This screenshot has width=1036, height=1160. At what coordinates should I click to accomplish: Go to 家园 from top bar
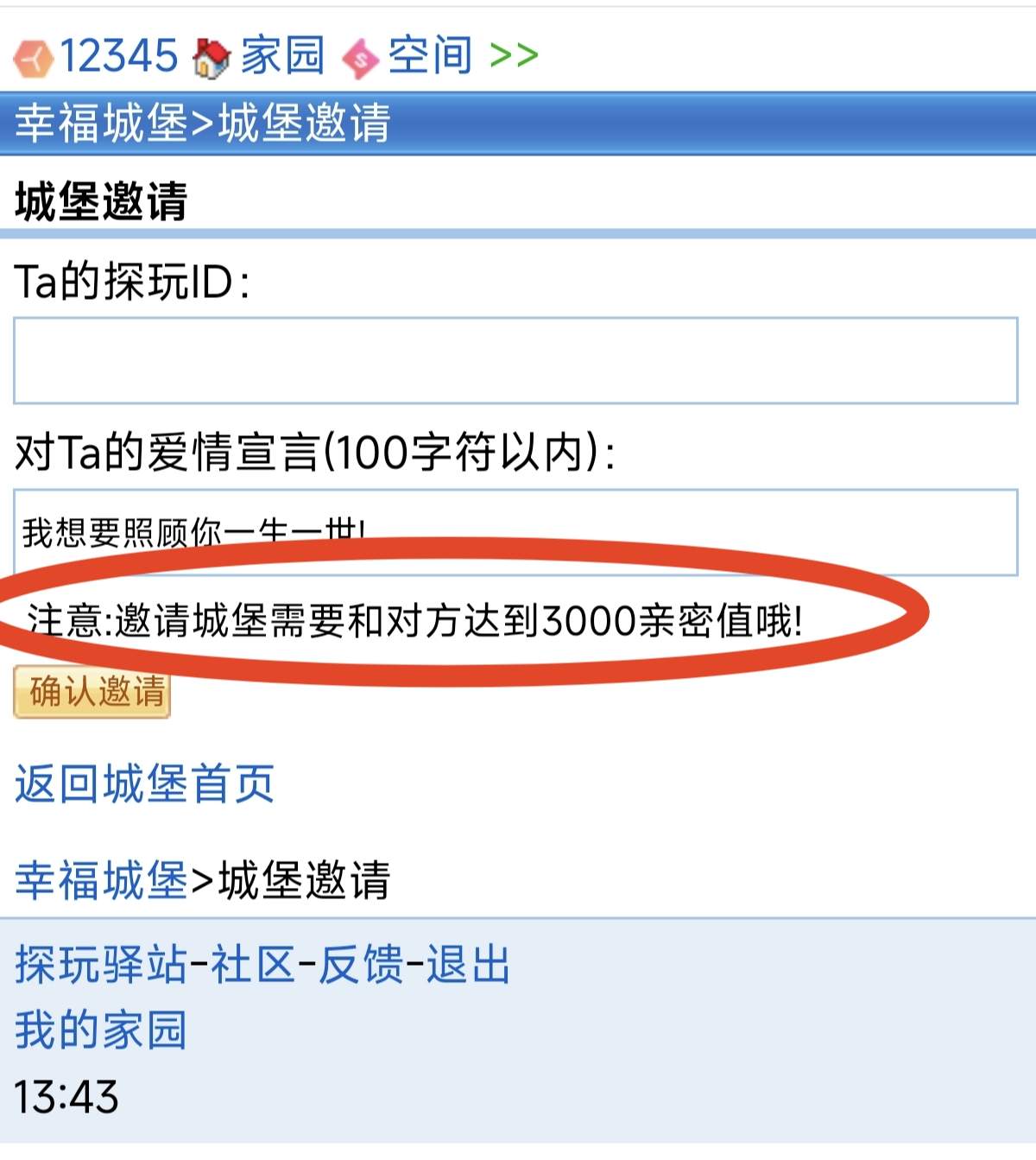point(281,56)
